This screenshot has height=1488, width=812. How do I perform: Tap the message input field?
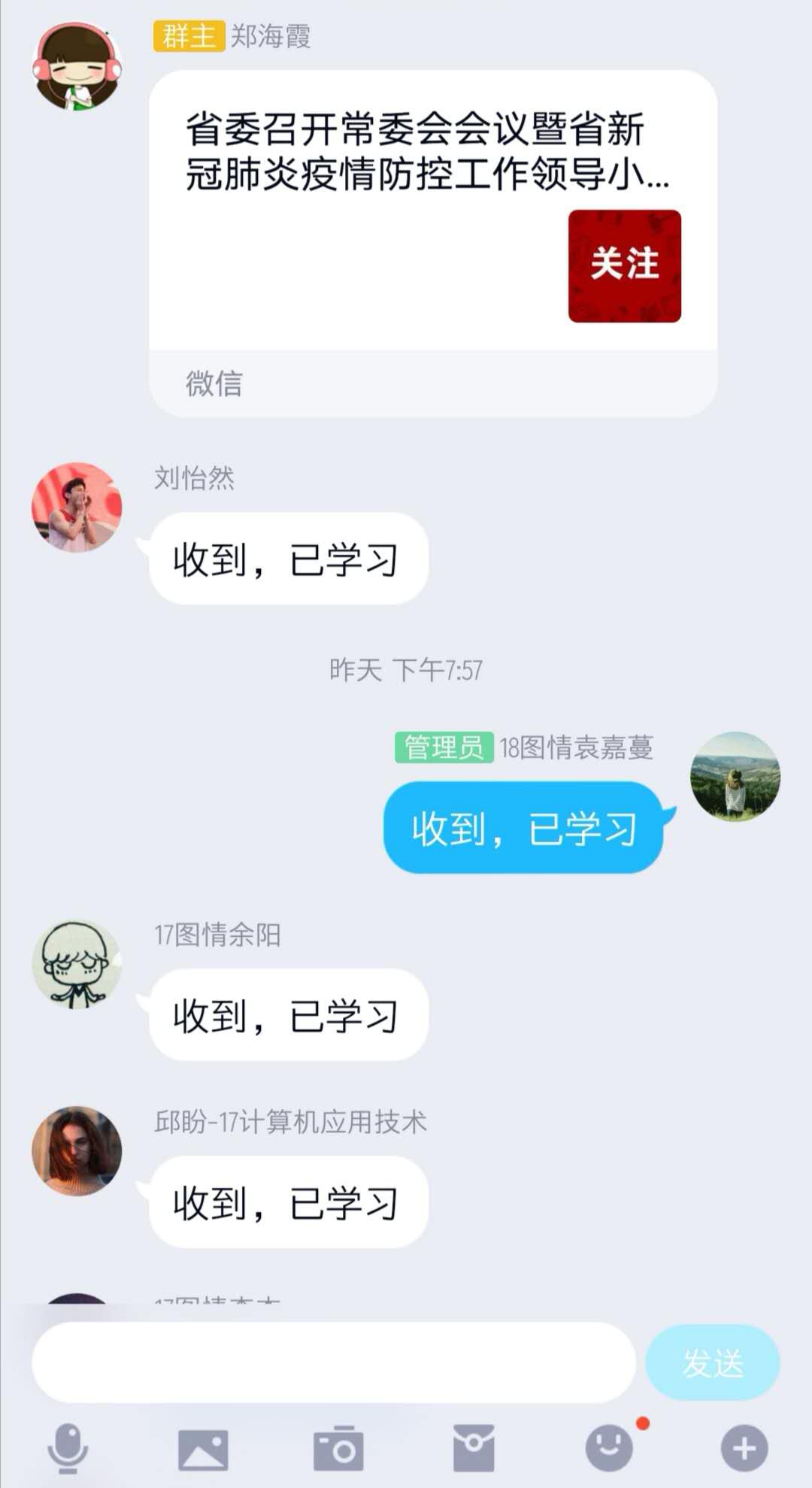pyautogui.click(x=333, y=1362)
